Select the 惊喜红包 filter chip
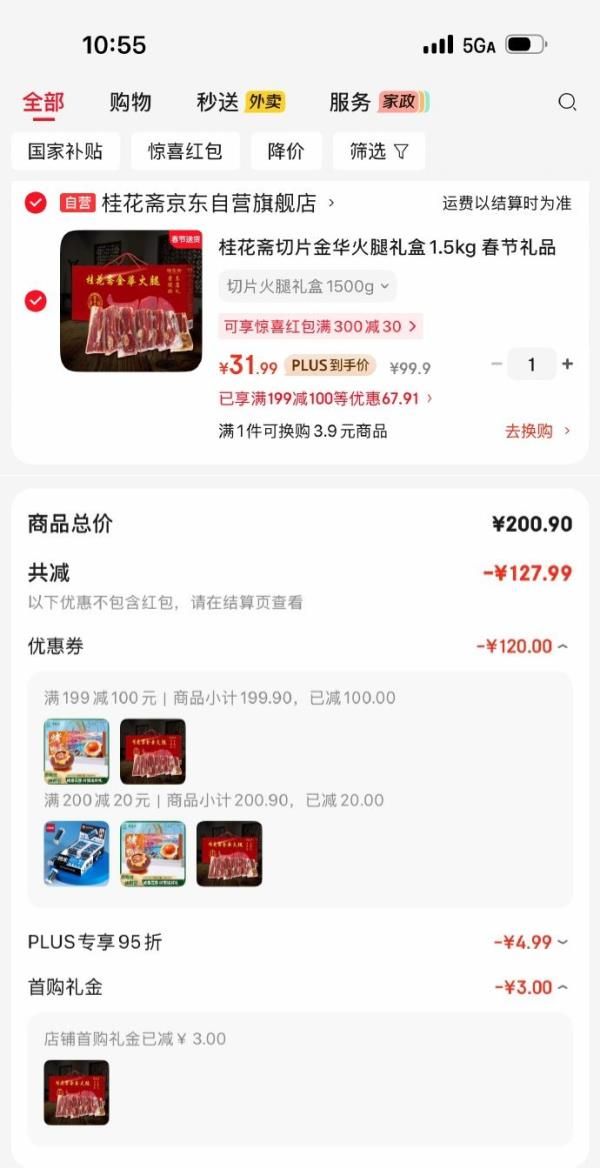 (185, 152)
